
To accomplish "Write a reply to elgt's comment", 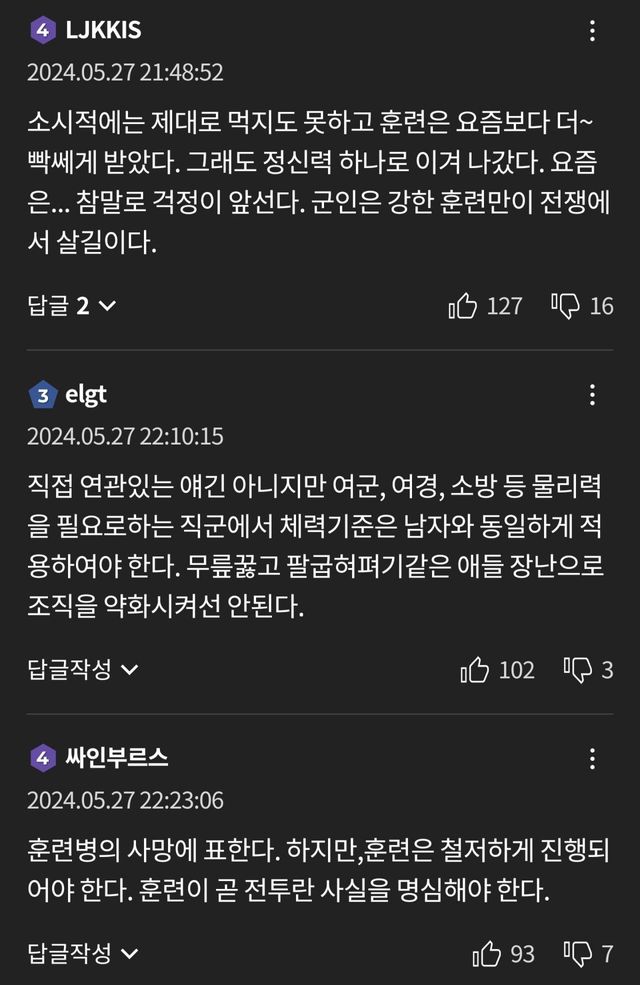I will pyautogui.click(x=82, y=669).
